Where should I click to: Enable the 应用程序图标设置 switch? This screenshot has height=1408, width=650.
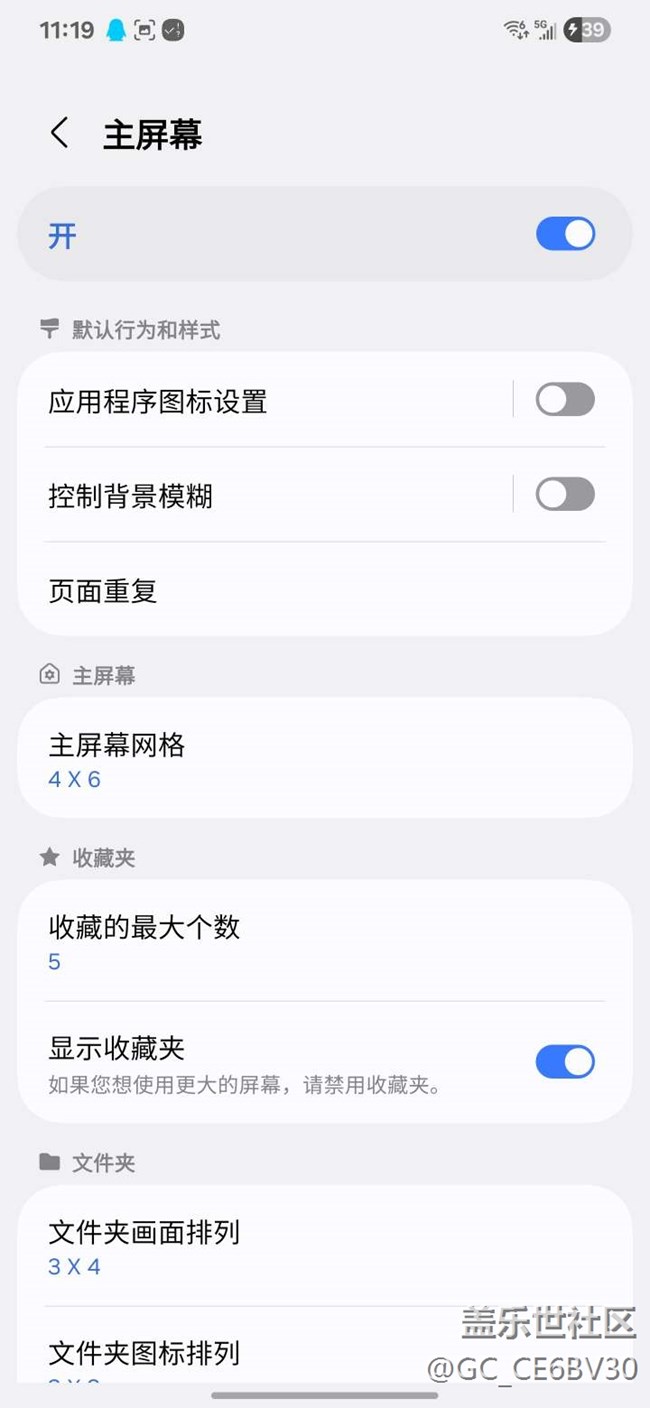click(565, 401)
